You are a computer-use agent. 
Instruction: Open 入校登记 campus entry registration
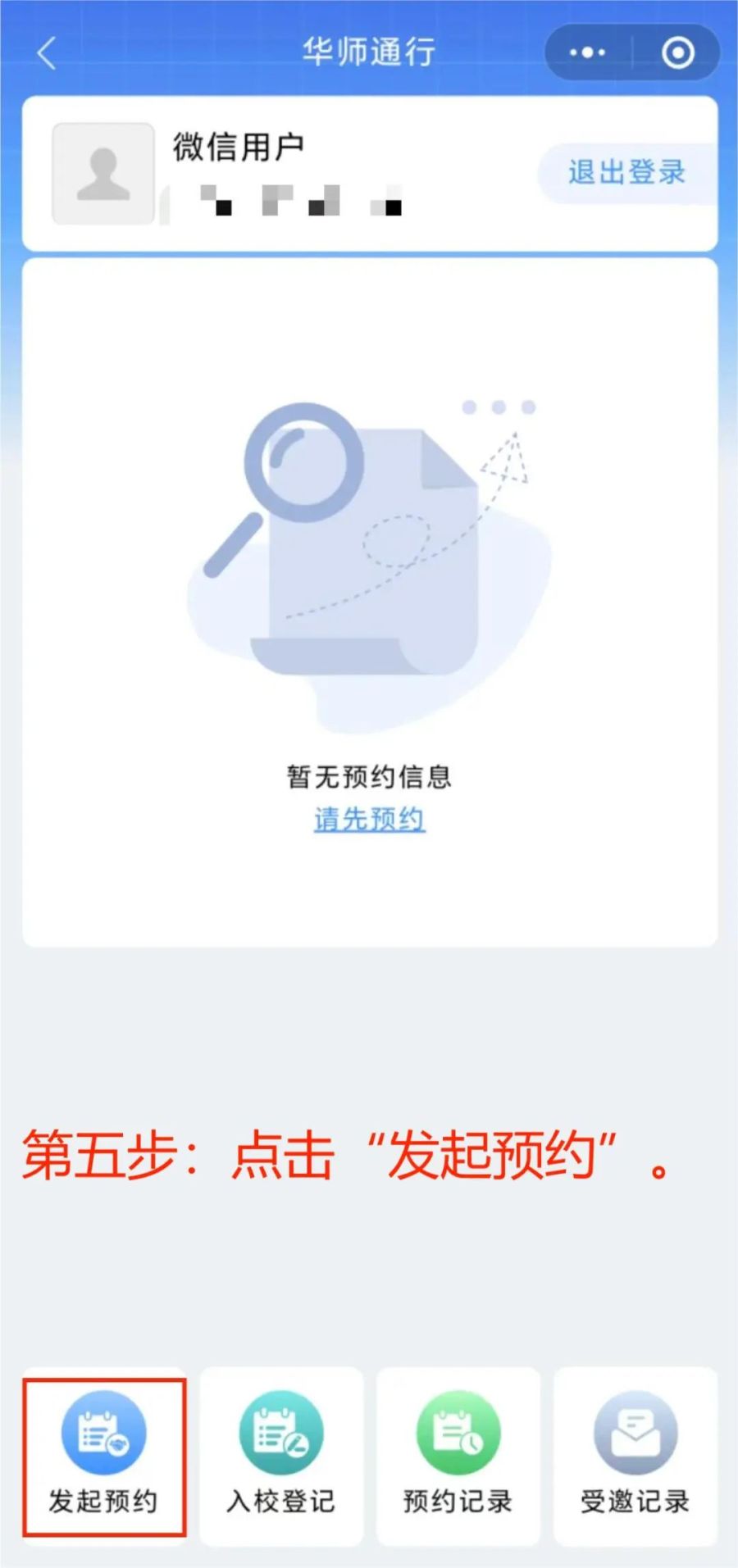click(280, 1457)
